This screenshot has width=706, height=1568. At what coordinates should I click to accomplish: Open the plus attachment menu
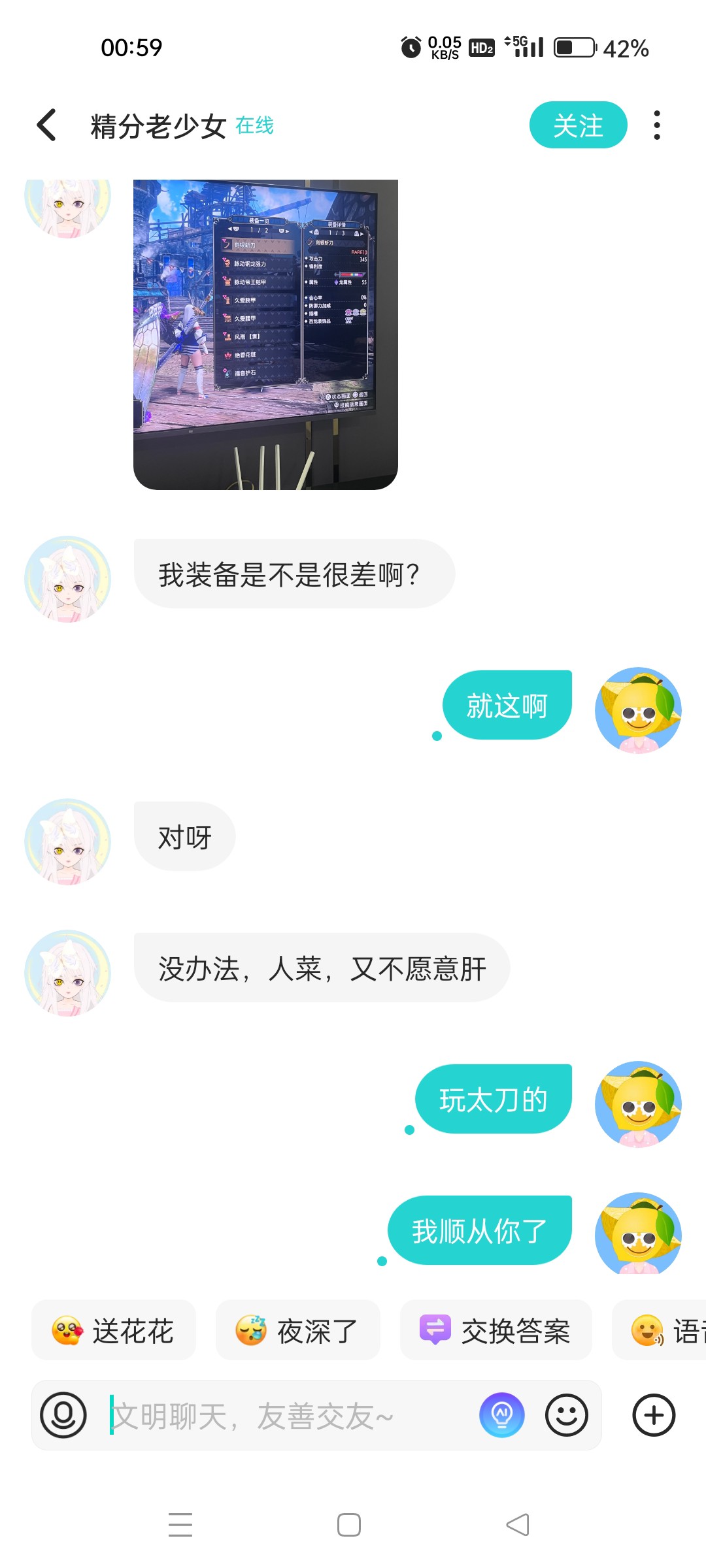pos(654,1415)
